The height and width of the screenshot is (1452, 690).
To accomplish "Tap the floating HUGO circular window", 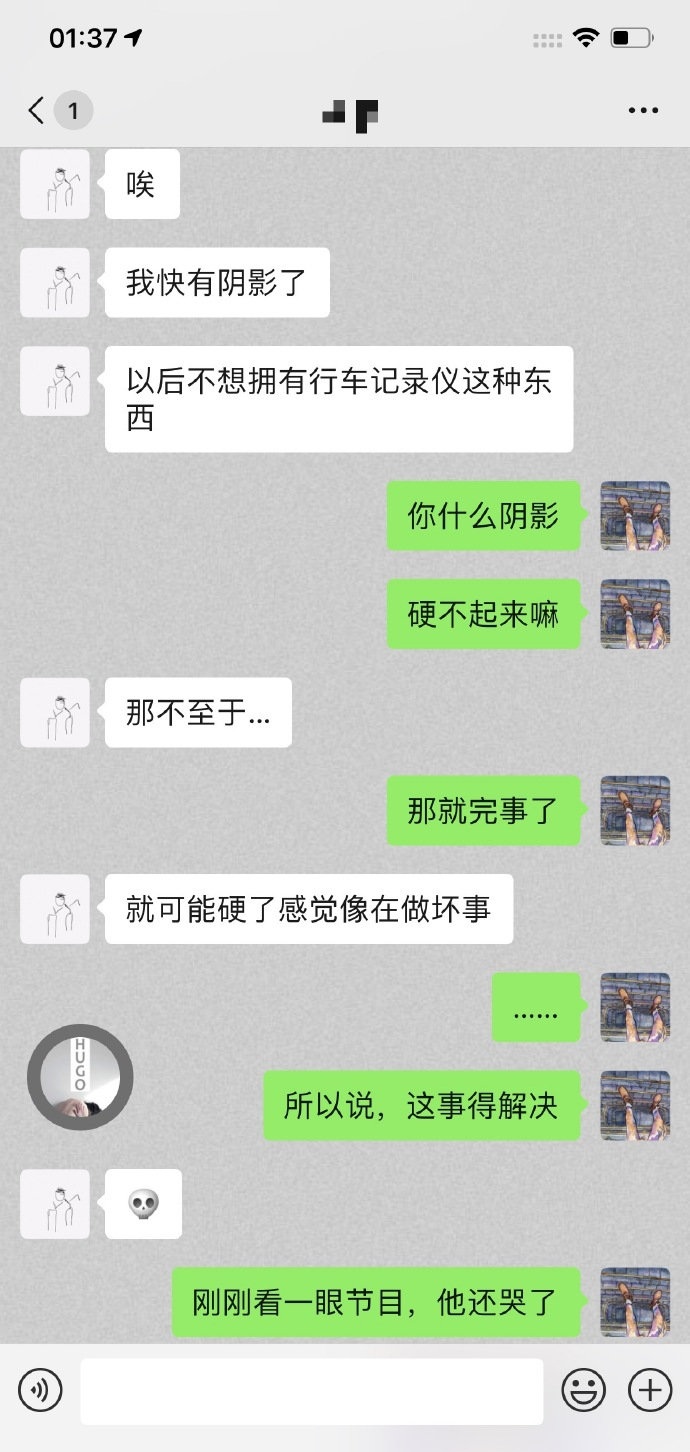I will (x=80, y=1077).
